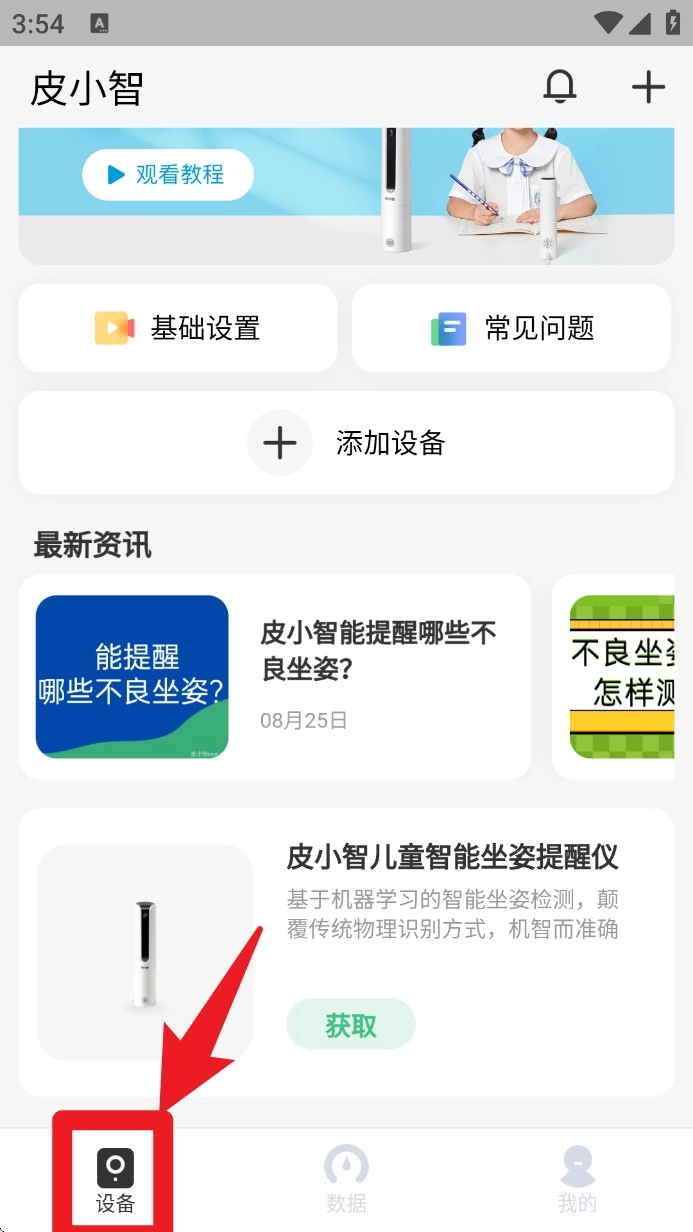Switch to the 我的 tab
Screen dimensions: 693x1232
(x=577, y=1180)
